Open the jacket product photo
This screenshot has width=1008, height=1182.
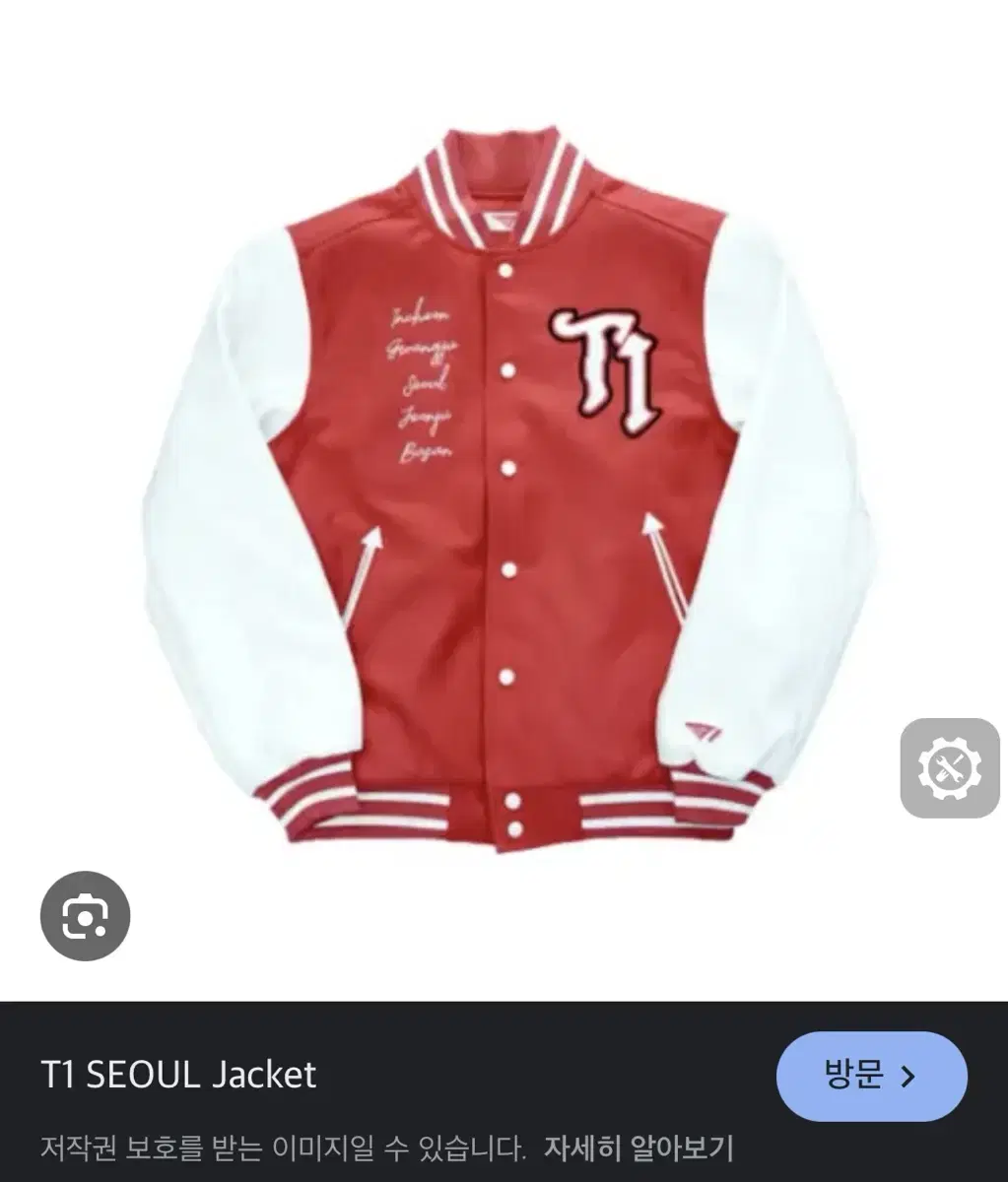point(504,492)
